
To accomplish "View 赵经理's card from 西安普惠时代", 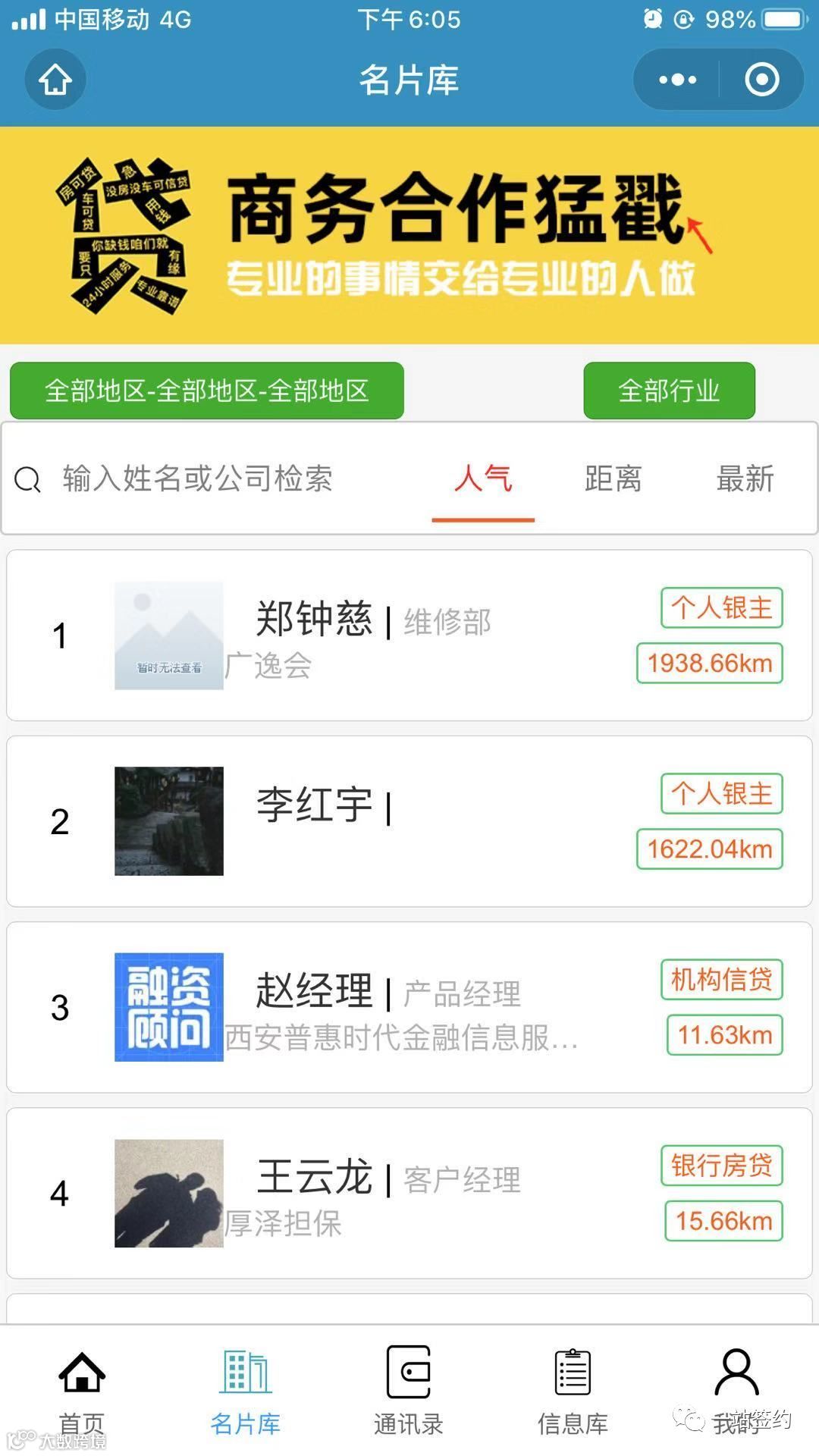I will (x=409, y=1007).
